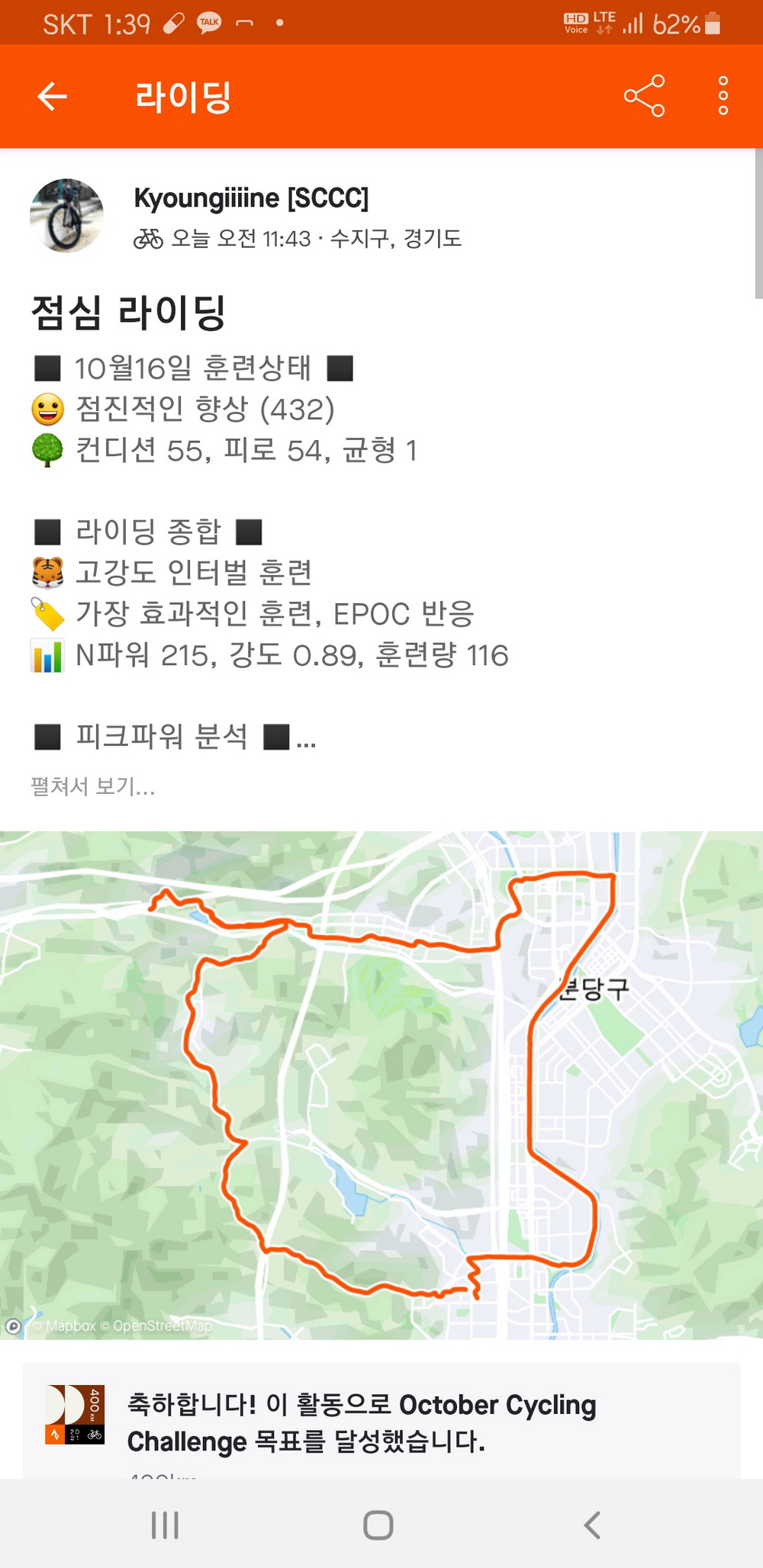Open the system recent apps view
This screenshot has width=763, height=1568.
pyautogui.click(x=165, y=1525)
